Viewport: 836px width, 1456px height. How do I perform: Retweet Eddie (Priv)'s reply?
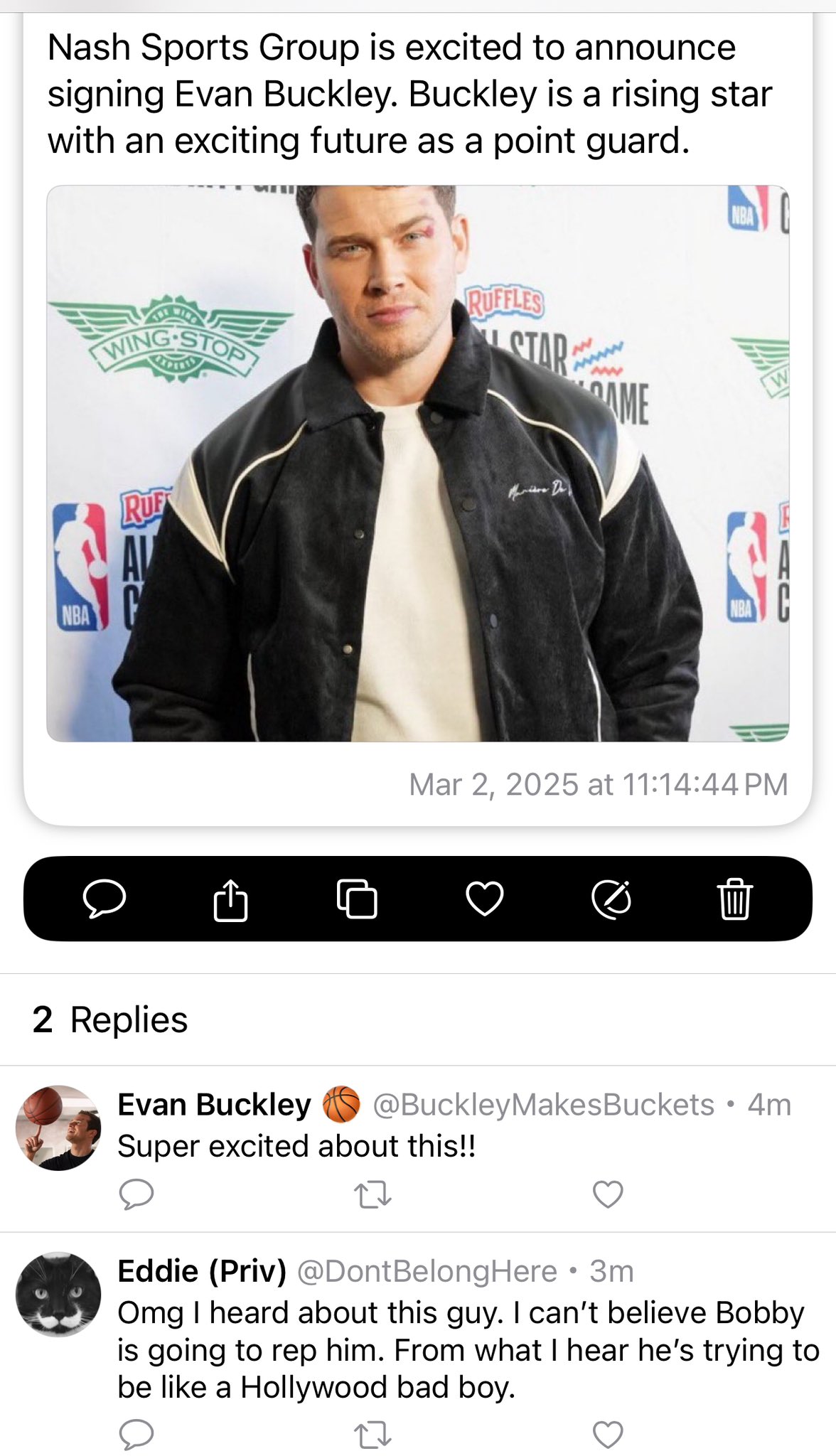point(373,1435)
